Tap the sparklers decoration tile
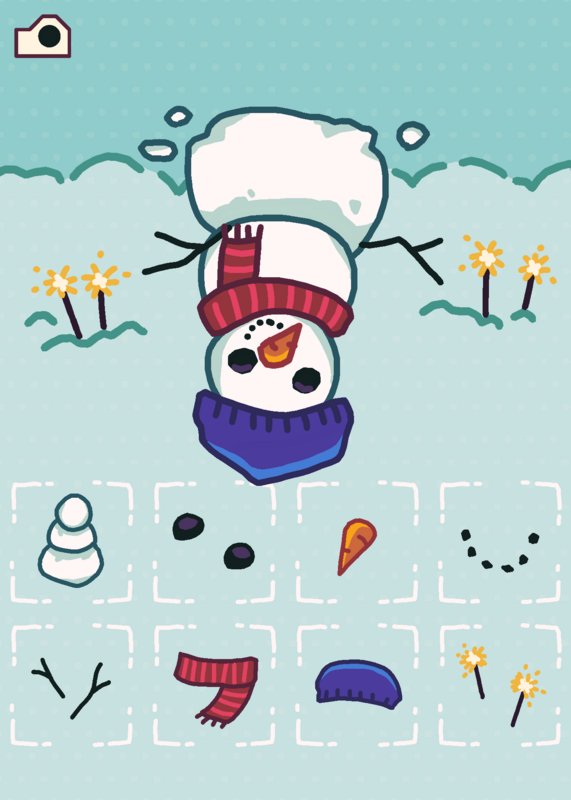 pos(500,685)
